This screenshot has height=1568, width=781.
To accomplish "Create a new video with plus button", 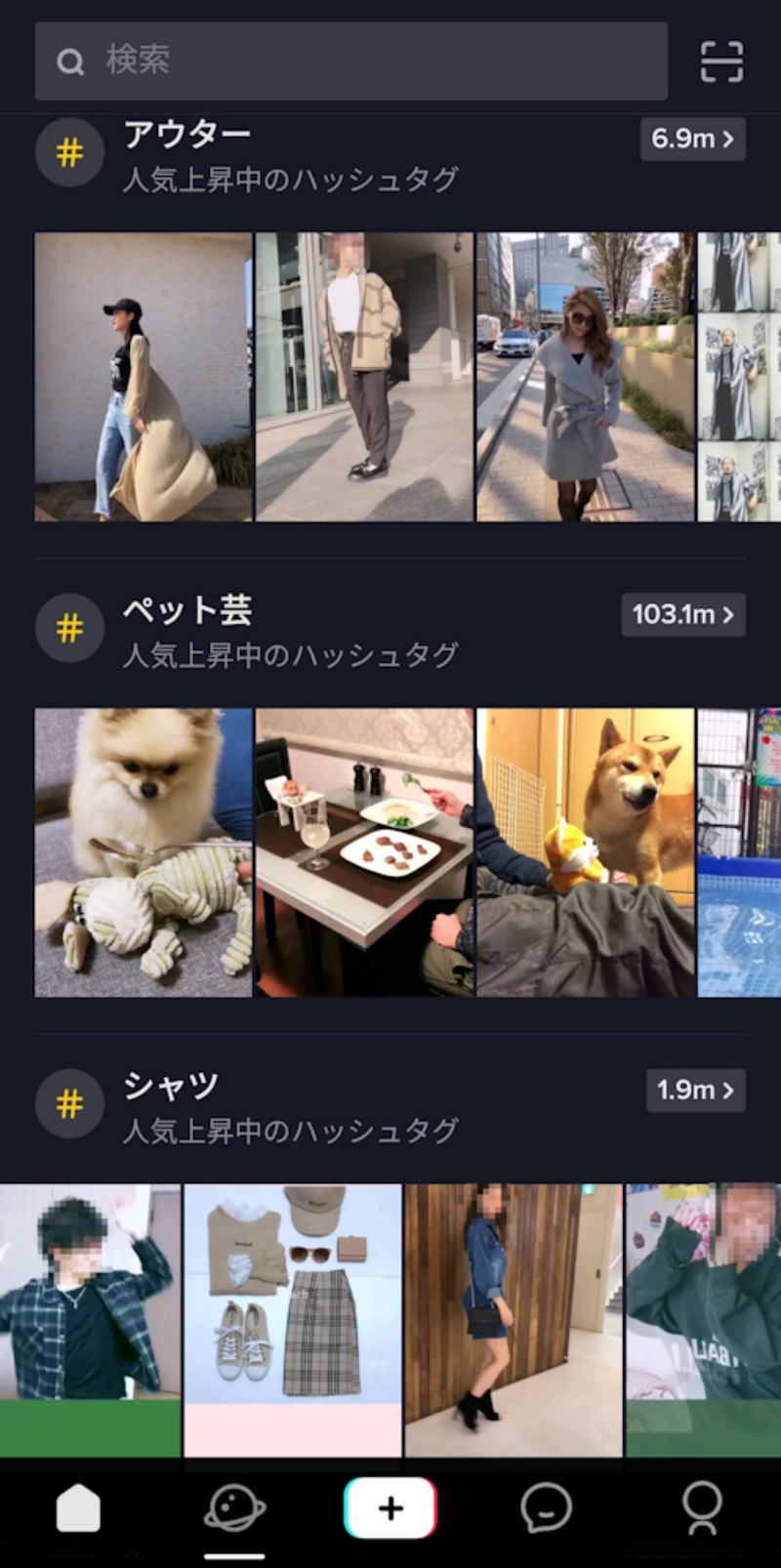I will pos(390,1508).
